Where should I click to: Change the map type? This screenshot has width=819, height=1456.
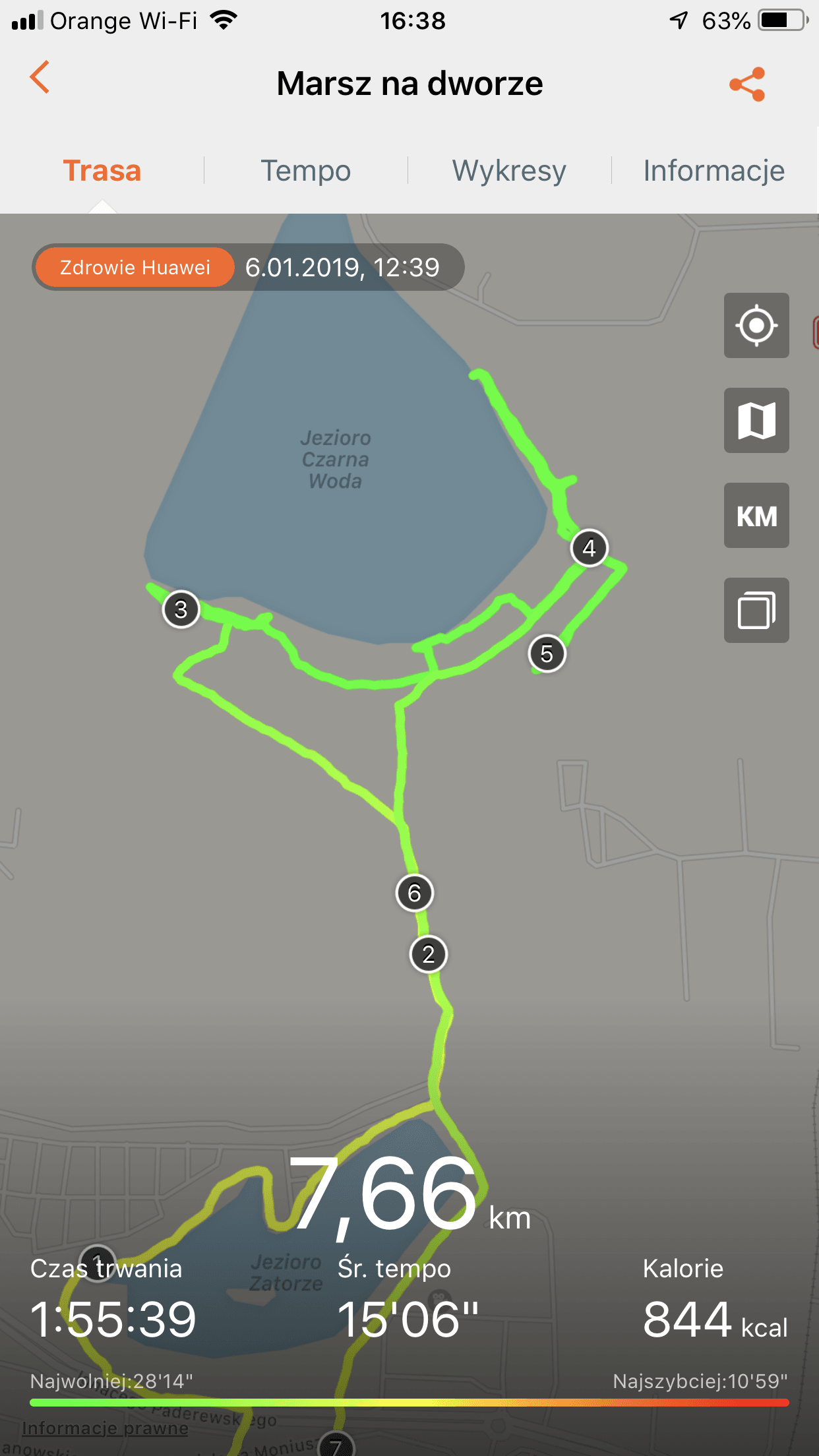(756, 421)
